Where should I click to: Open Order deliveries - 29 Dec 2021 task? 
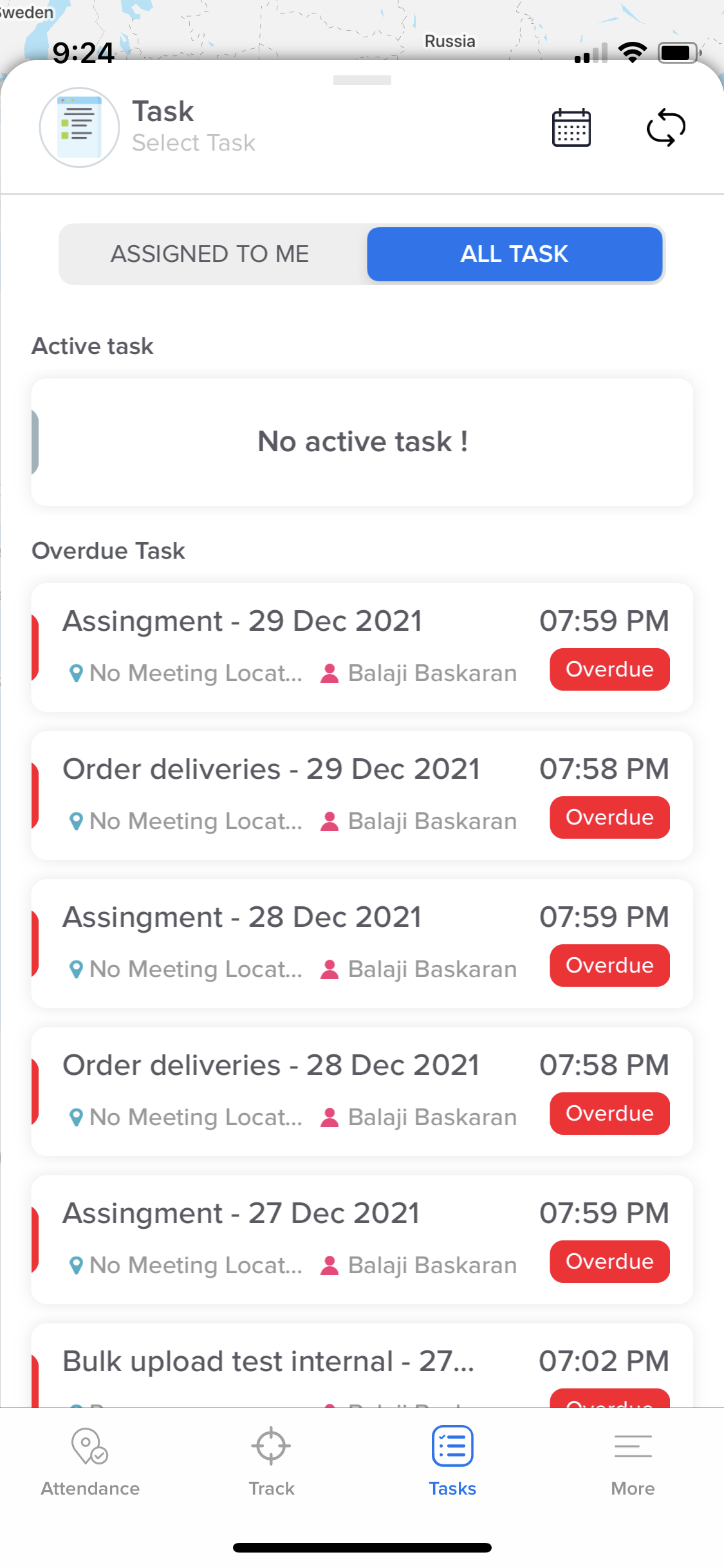[362, 796]
